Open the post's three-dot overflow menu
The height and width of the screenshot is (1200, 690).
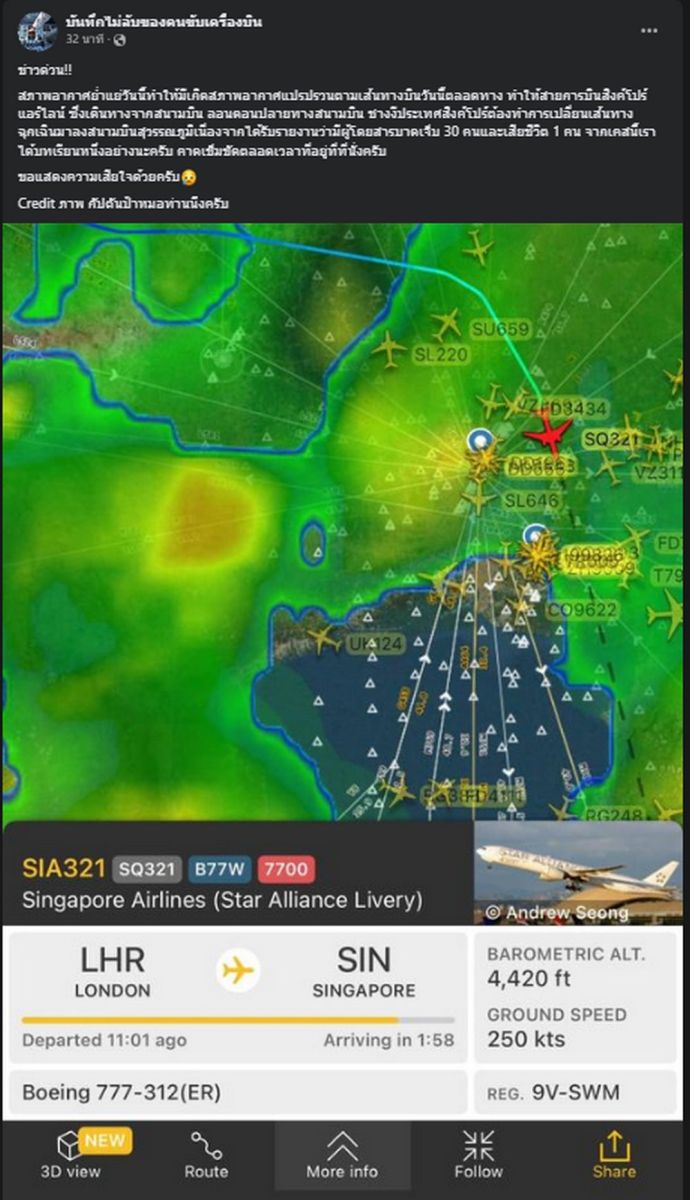[649, 30]
